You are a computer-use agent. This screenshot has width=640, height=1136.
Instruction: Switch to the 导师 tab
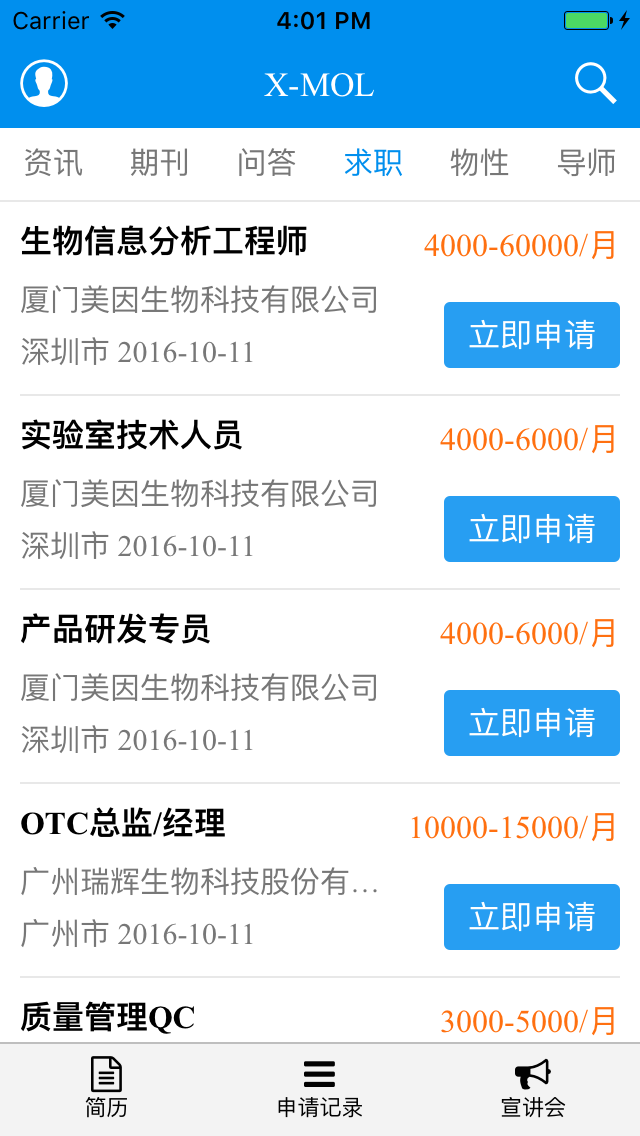pos(586,163)
